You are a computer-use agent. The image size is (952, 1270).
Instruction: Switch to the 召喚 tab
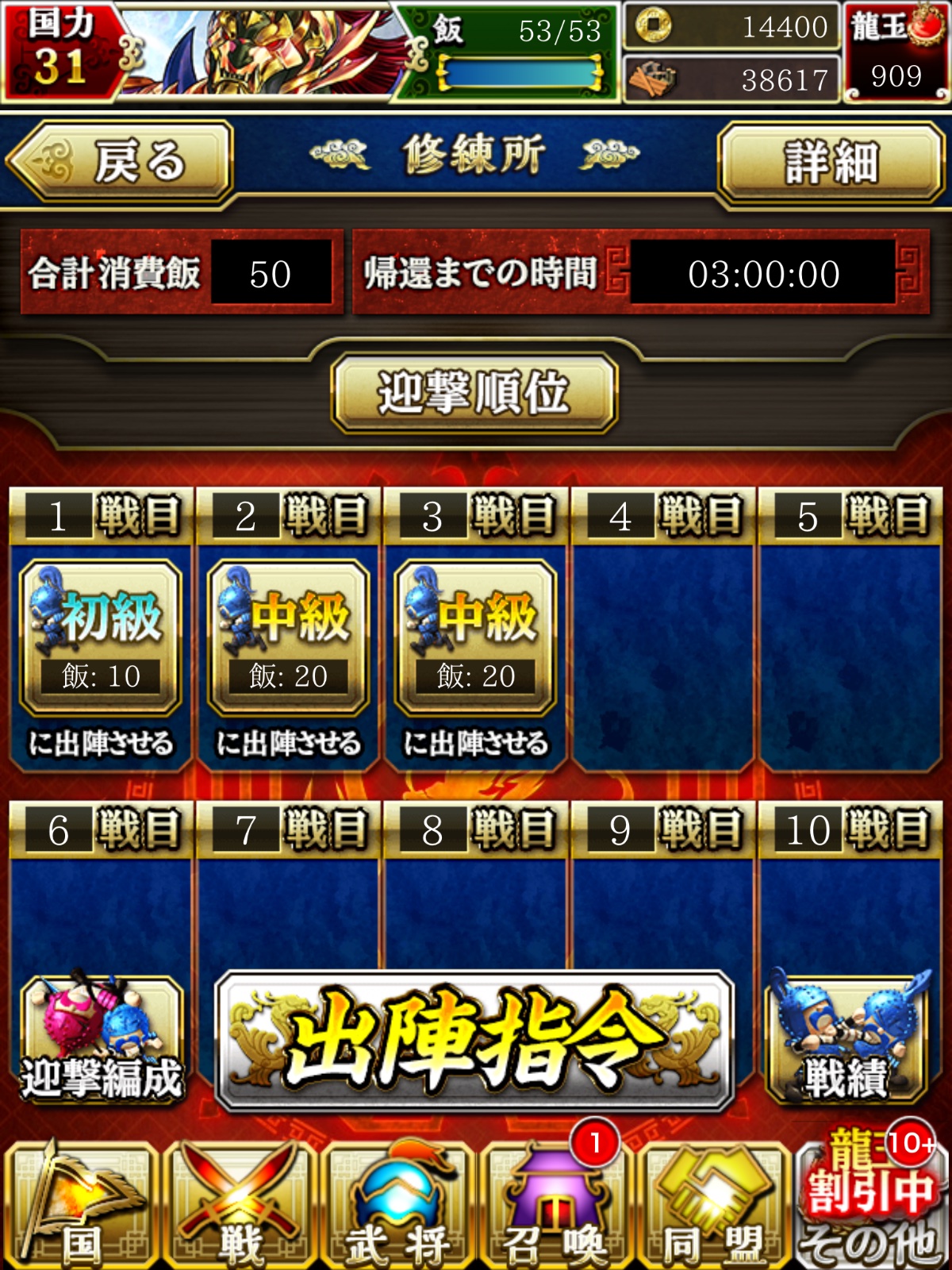click(557, 1205)
